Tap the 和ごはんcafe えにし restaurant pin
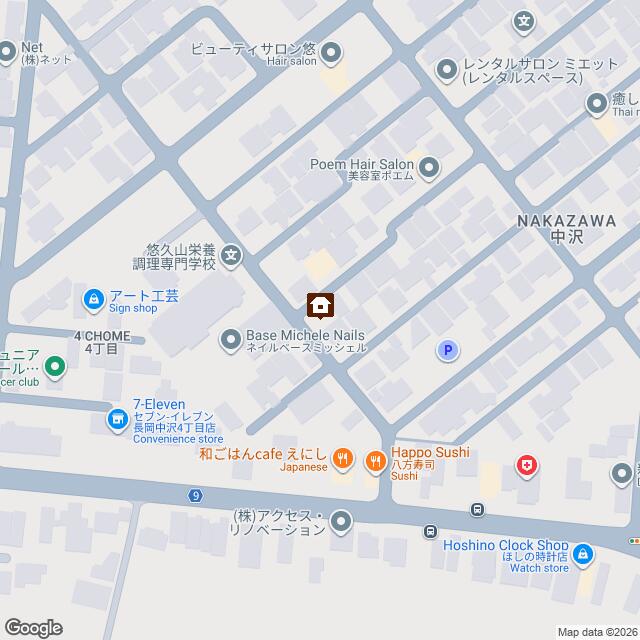Image resolution: width=640 pixels, height=640 pixels. pos(342,460)
